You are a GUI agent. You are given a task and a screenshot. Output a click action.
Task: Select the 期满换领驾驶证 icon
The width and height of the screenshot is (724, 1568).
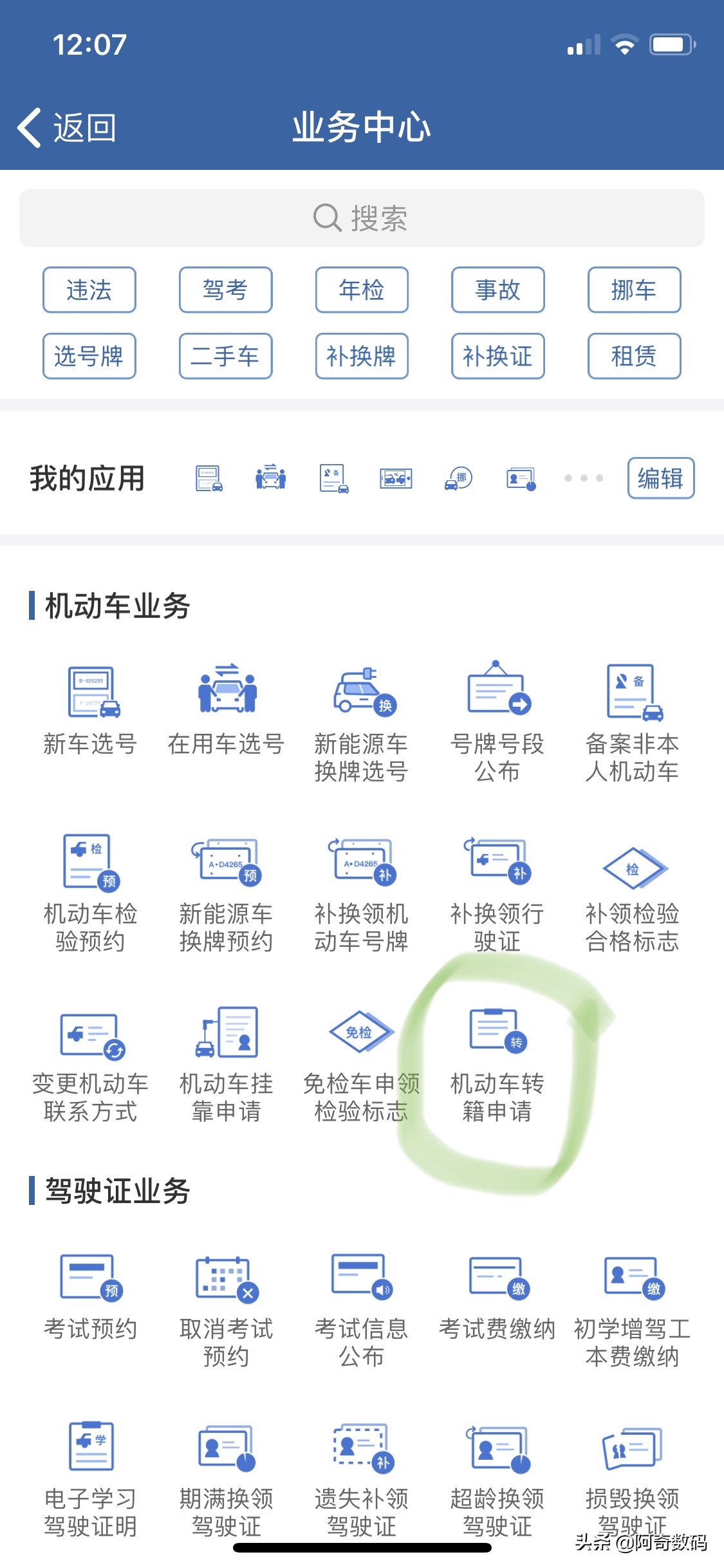pyautogui.click(x=224, y=1461)
